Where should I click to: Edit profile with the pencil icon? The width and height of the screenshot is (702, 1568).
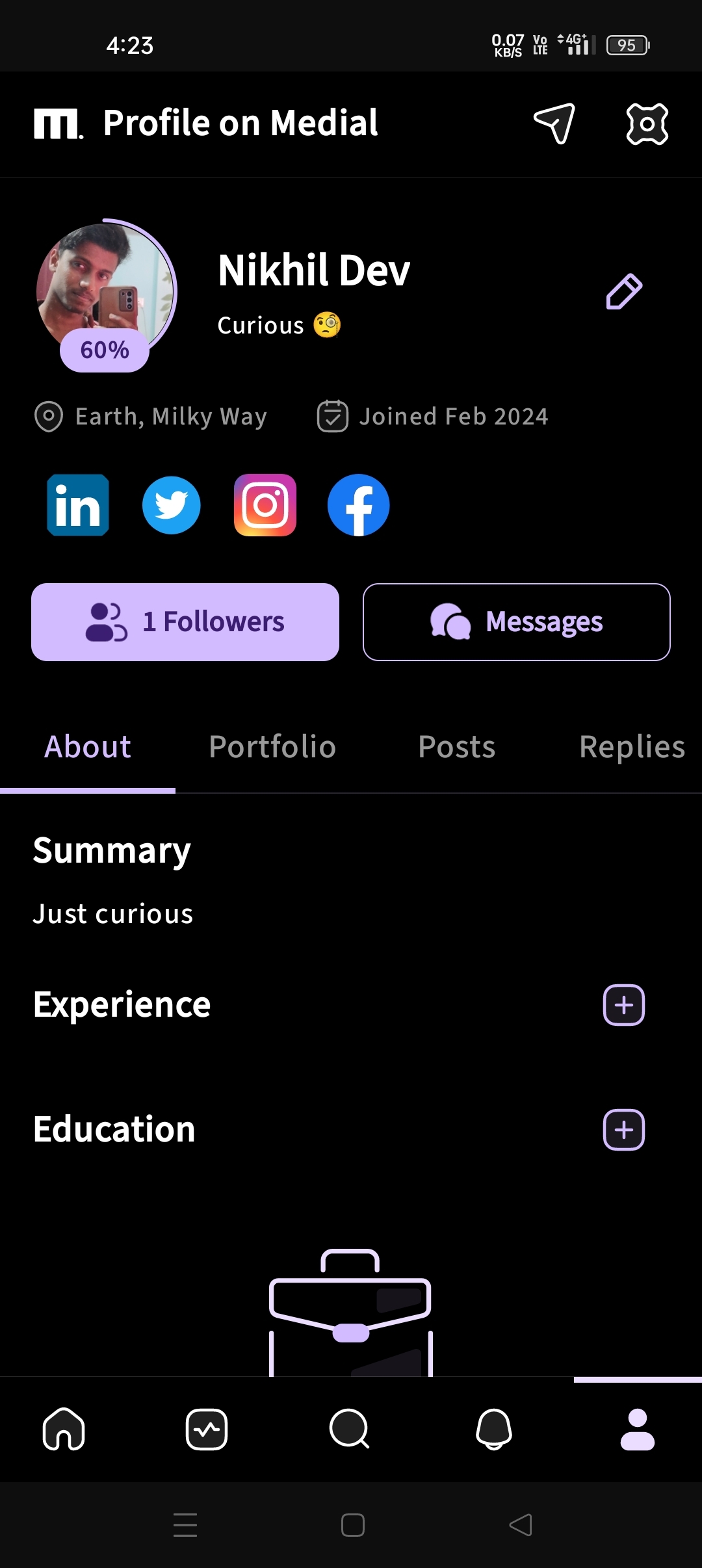tap(624, 292)
